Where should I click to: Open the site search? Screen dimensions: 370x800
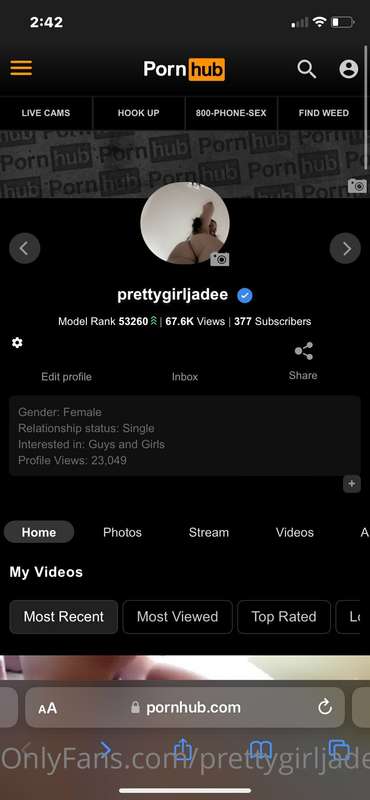(306, 69)
